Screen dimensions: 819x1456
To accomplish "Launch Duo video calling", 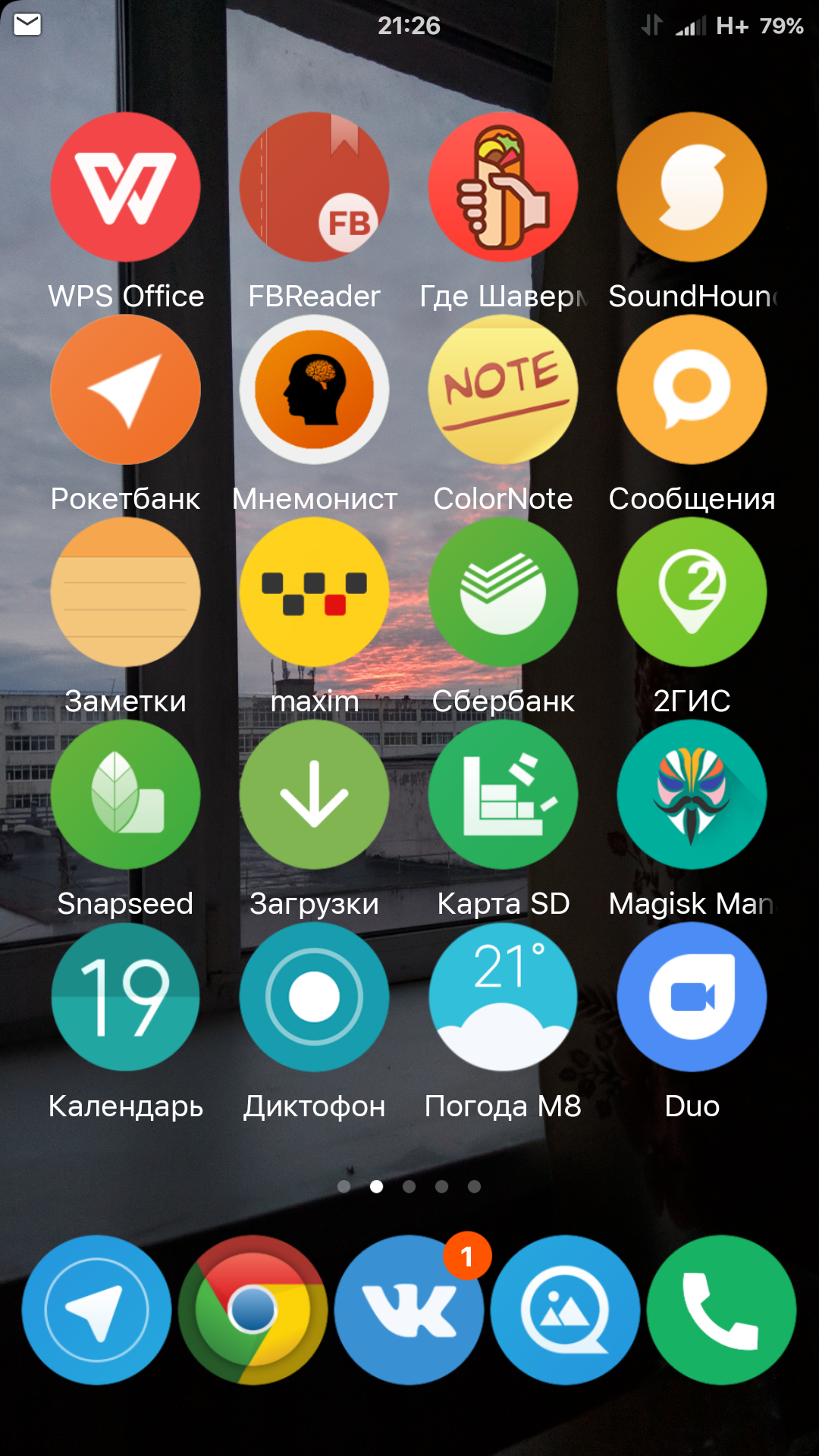I will [692, 997].
